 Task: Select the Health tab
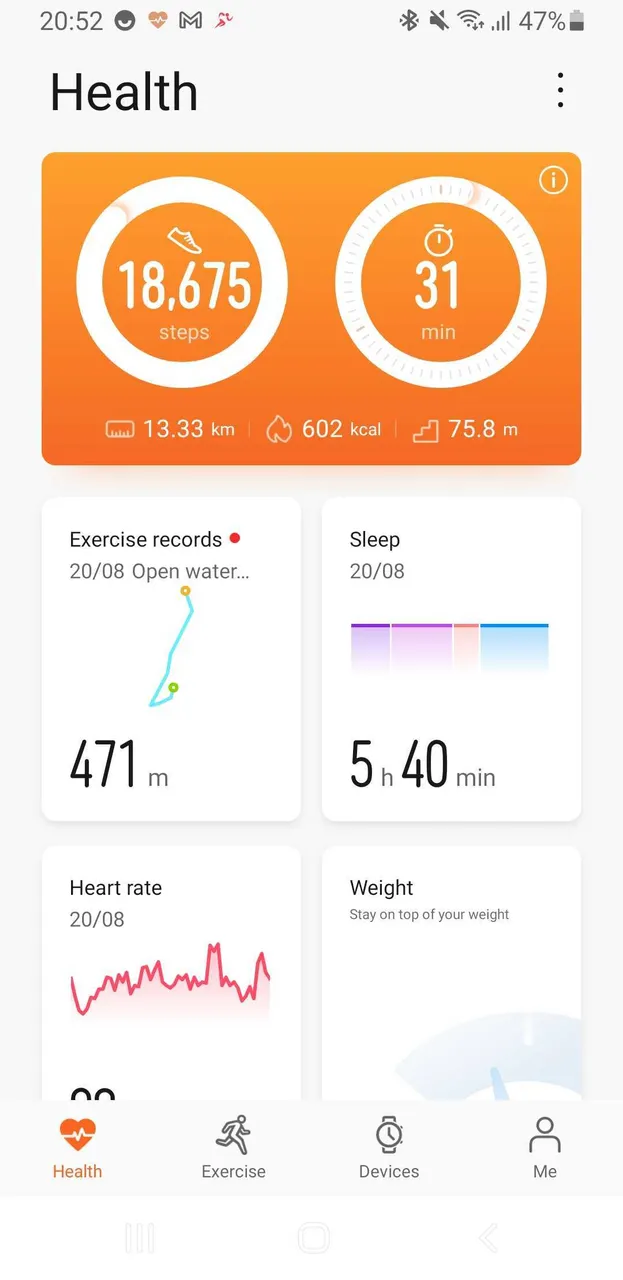coord(78,1148)
